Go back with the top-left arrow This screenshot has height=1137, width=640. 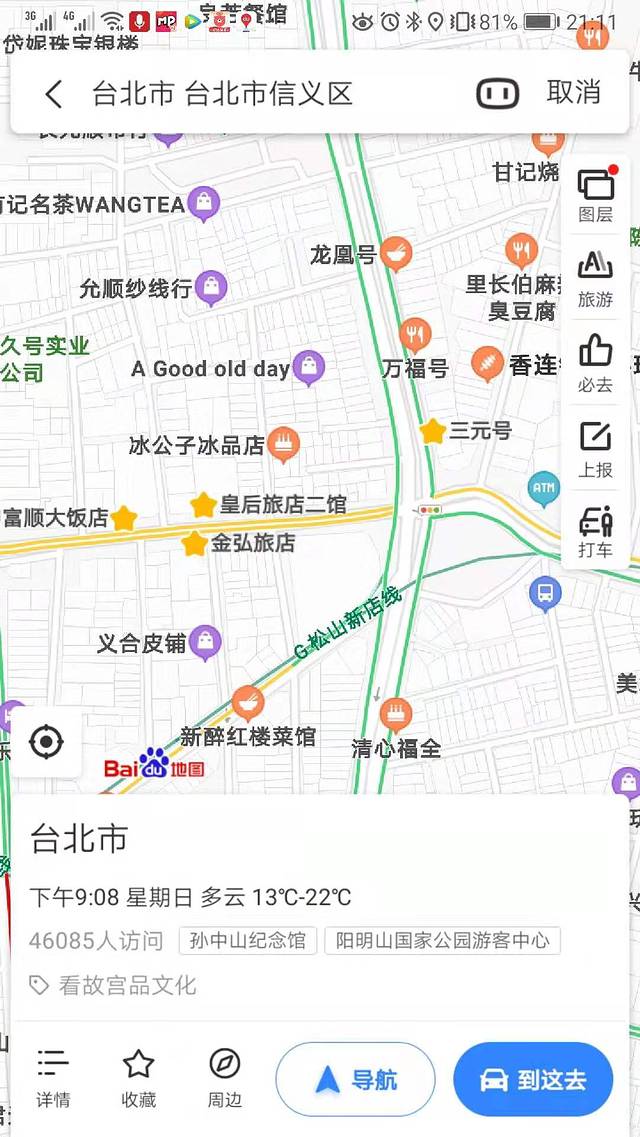tap(54, 94)
